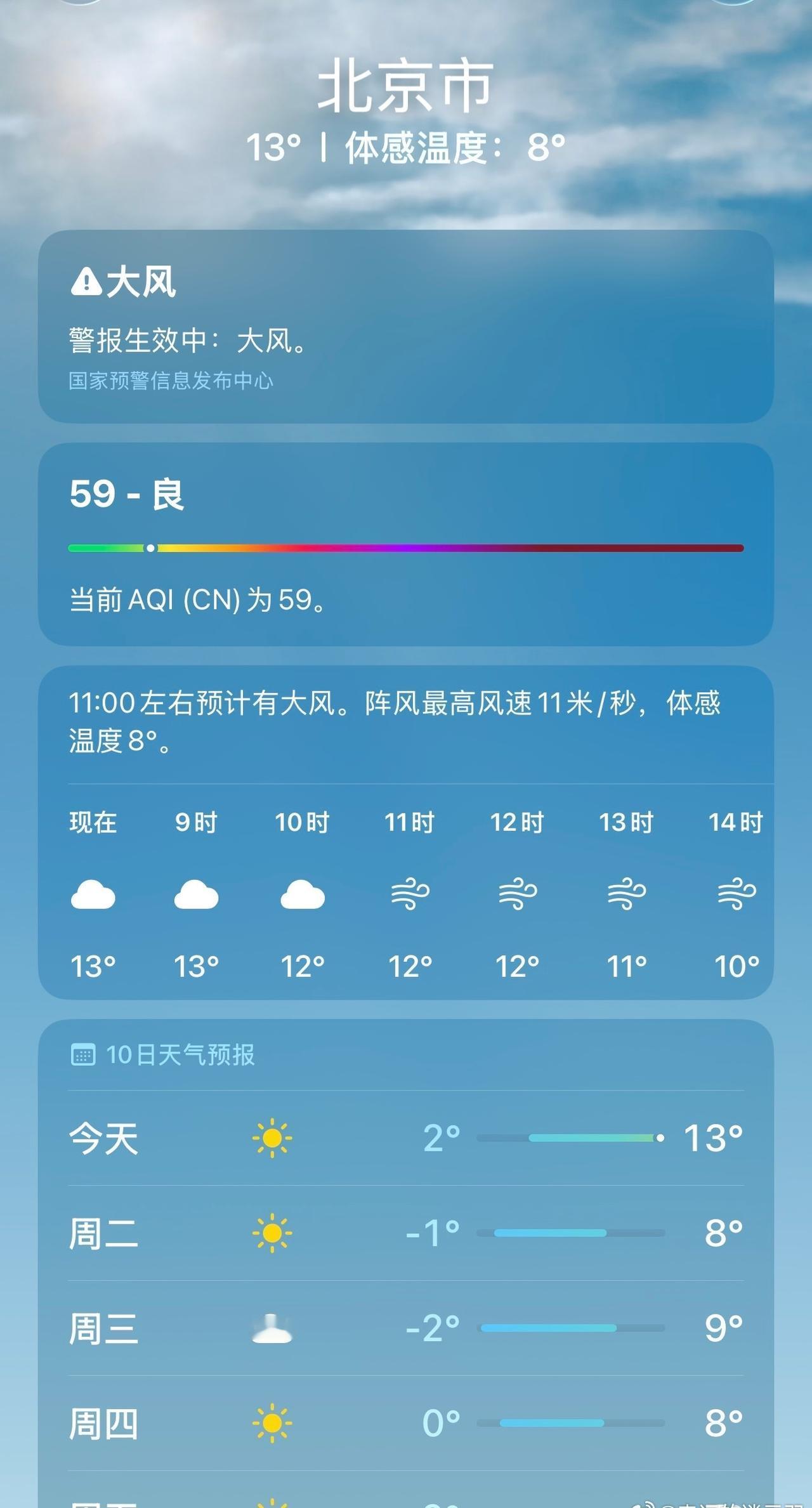Tap the wind icon under 14时

[x=735, y=895]
